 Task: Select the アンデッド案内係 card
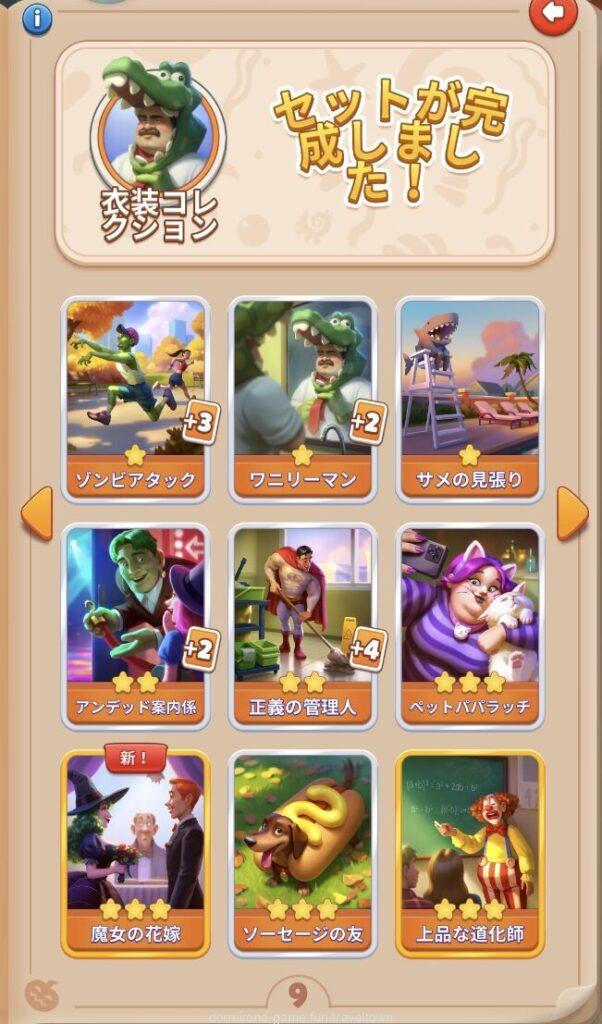pos(137,624)
